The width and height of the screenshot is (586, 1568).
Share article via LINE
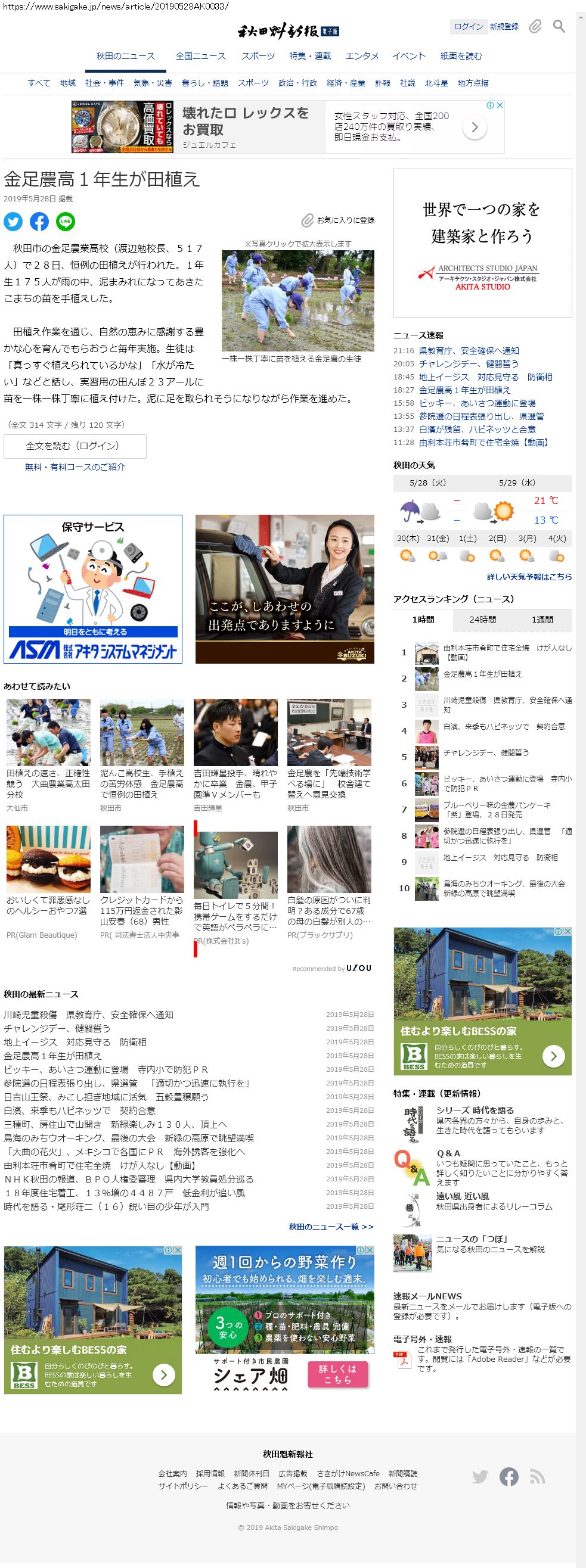[66, 222]
